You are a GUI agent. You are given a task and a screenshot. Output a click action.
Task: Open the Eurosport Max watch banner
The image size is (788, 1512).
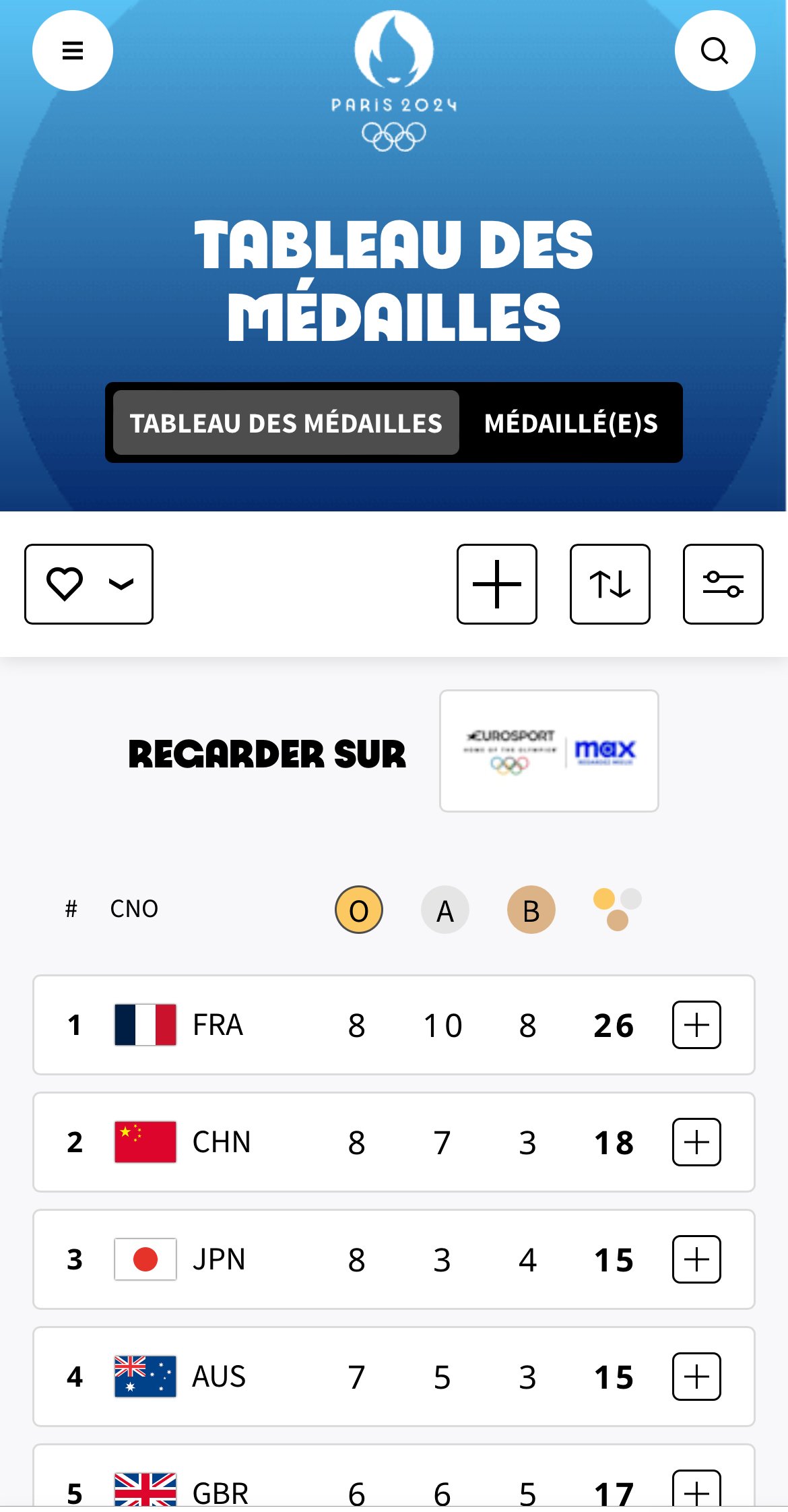click(549, 751)
